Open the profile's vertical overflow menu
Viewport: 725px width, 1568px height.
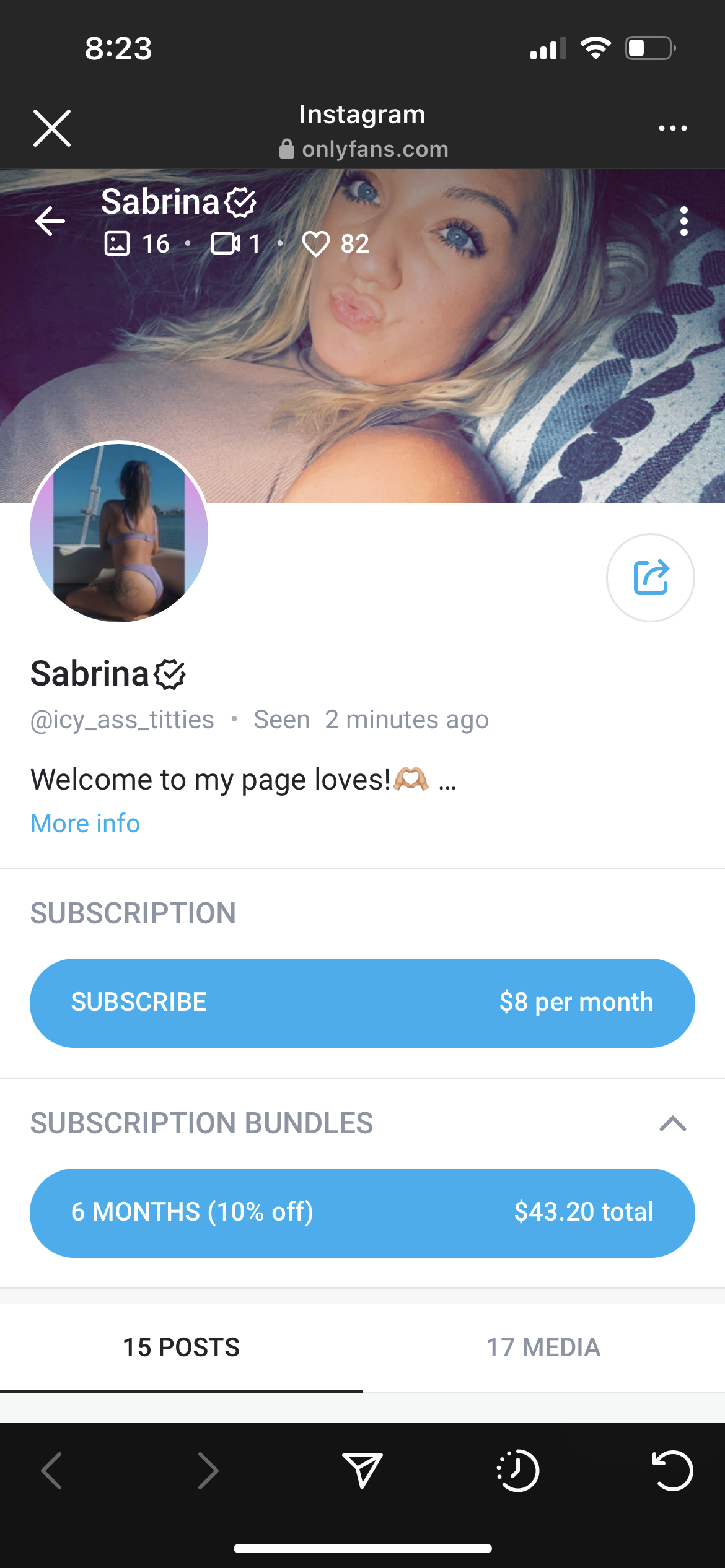point(683,221)
